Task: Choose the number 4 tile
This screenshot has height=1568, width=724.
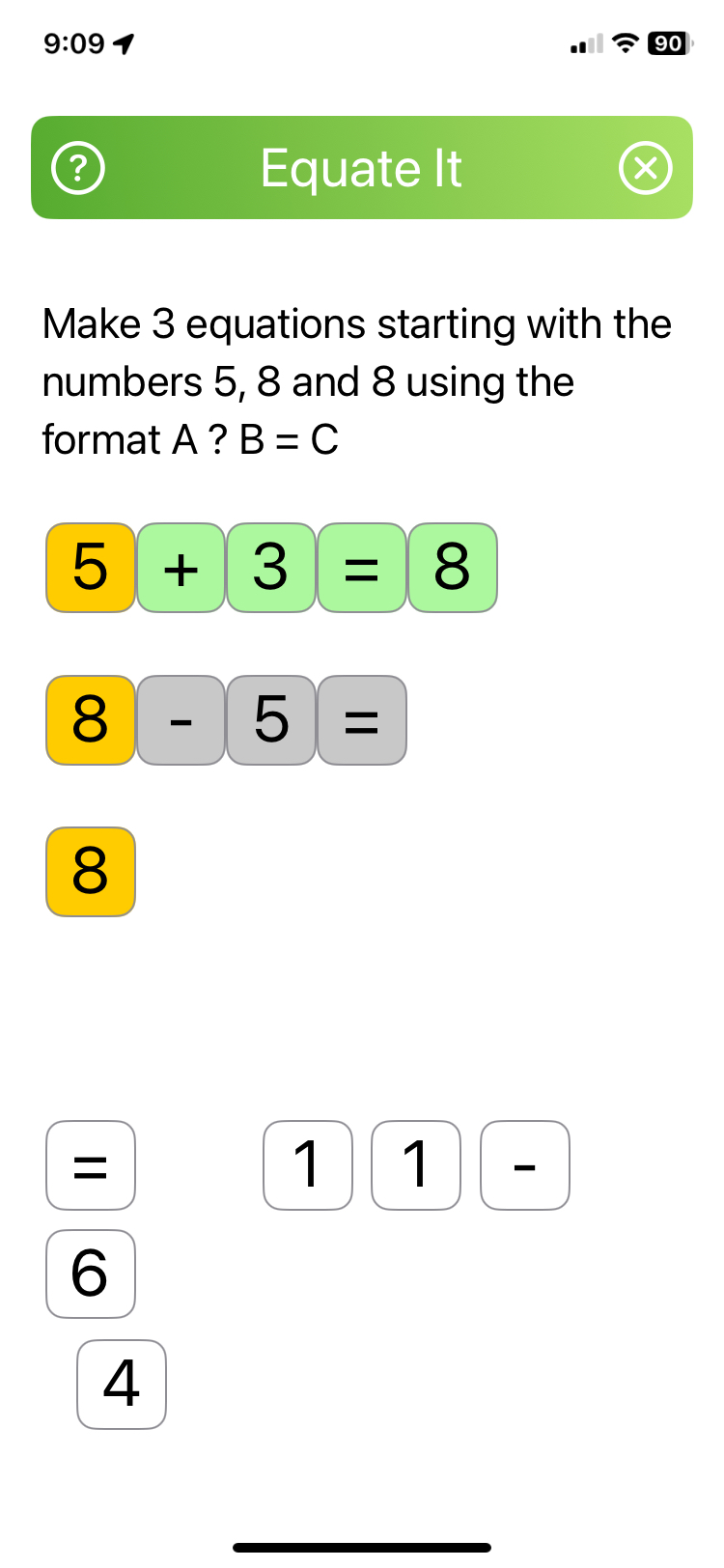Action: [122, 1384]
